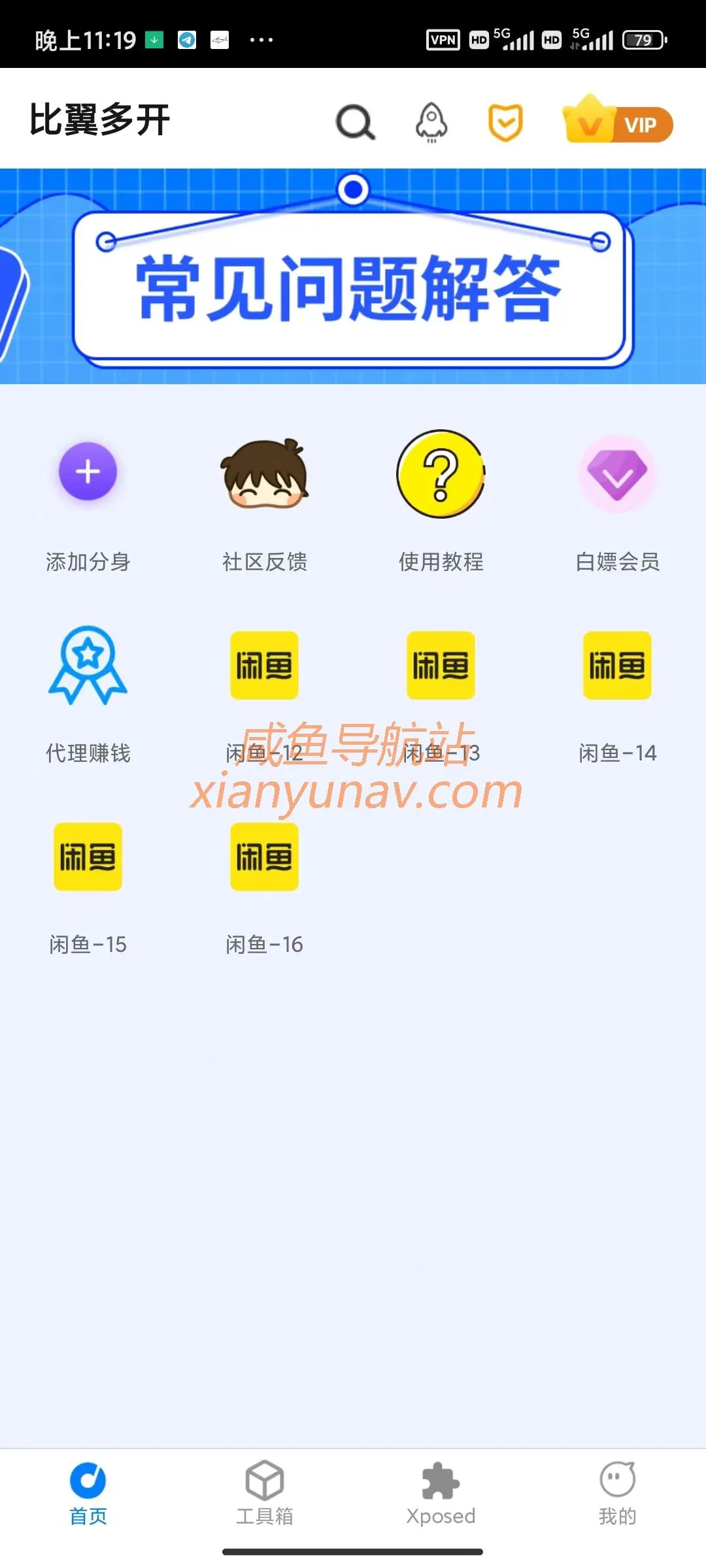Tap the rocket booster icon near the search bar
Screen dimensions: 706x1568
tap(431, 123)
